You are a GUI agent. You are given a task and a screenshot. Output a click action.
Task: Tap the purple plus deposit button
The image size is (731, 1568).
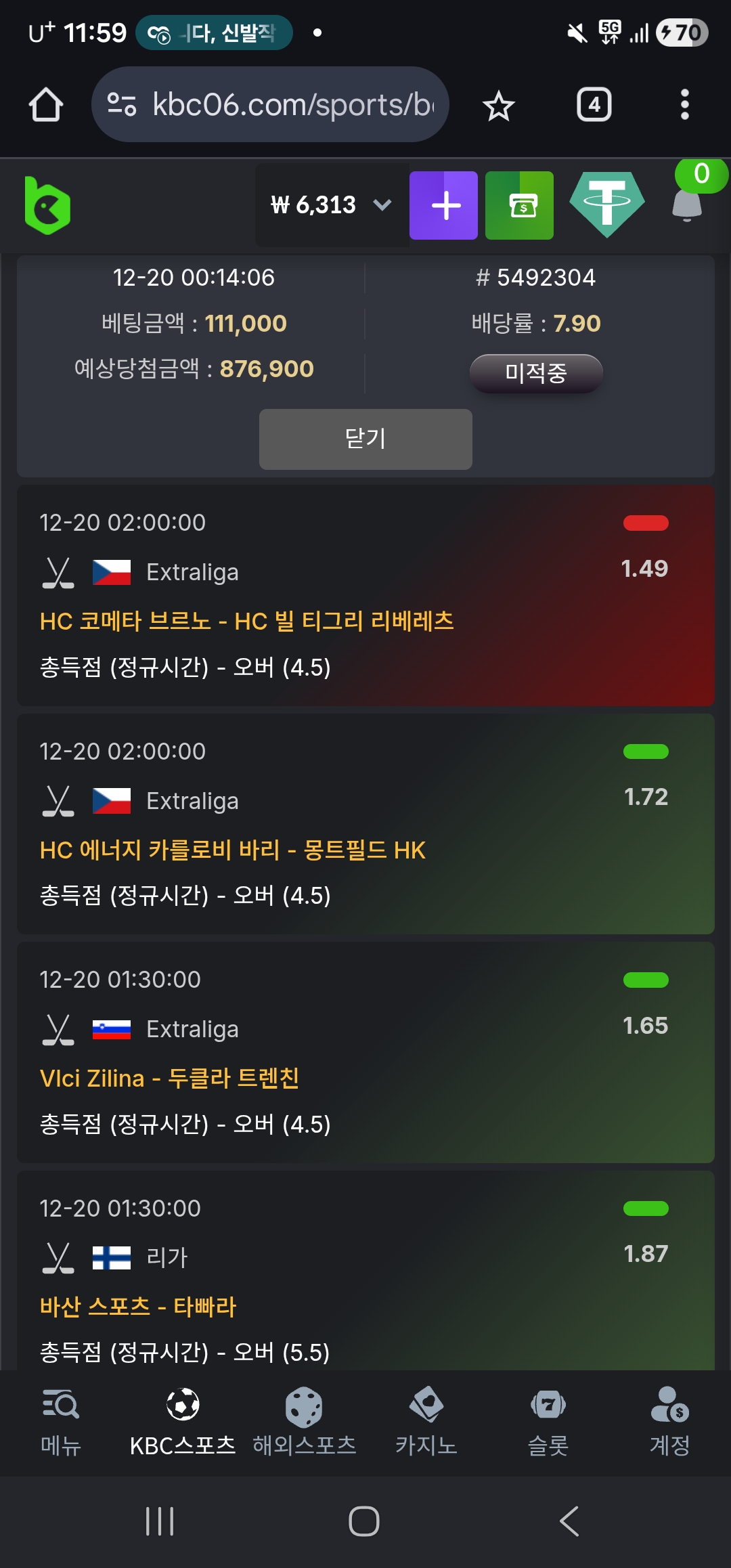click(443, 205)
